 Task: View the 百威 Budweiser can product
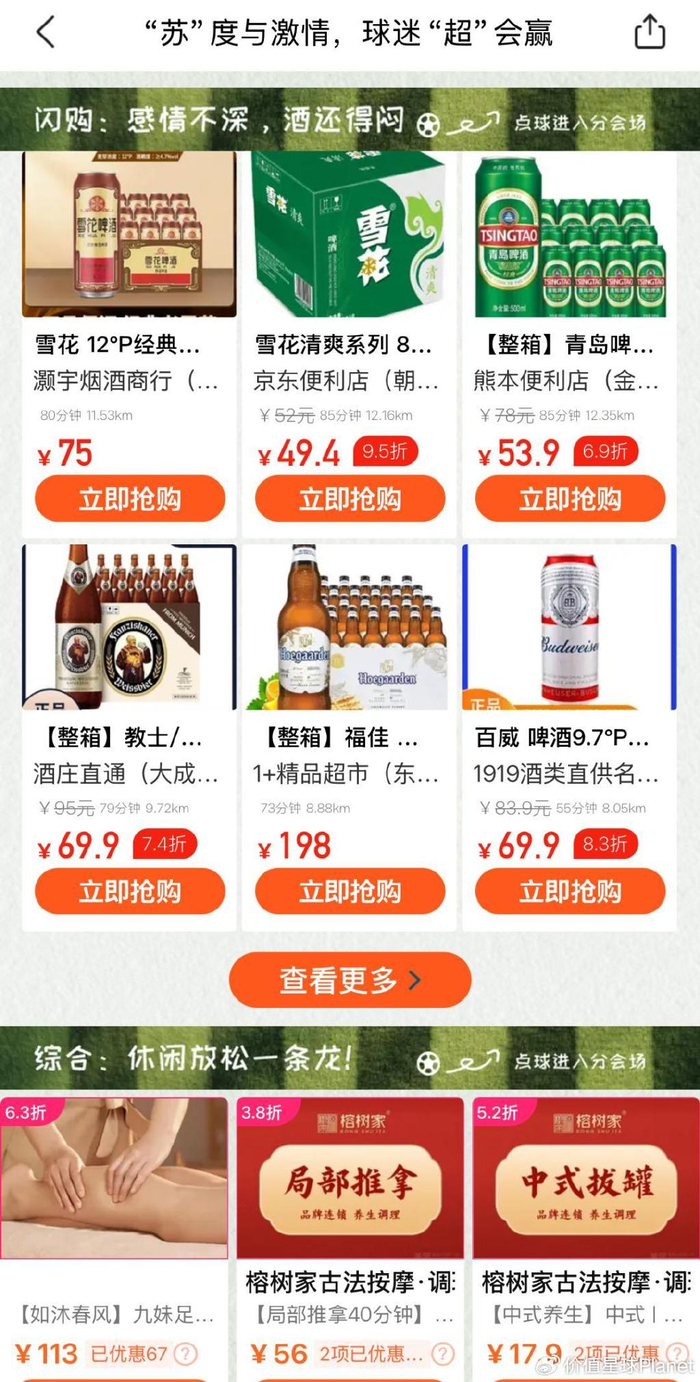pyautogui.click(x=570, y=627)
